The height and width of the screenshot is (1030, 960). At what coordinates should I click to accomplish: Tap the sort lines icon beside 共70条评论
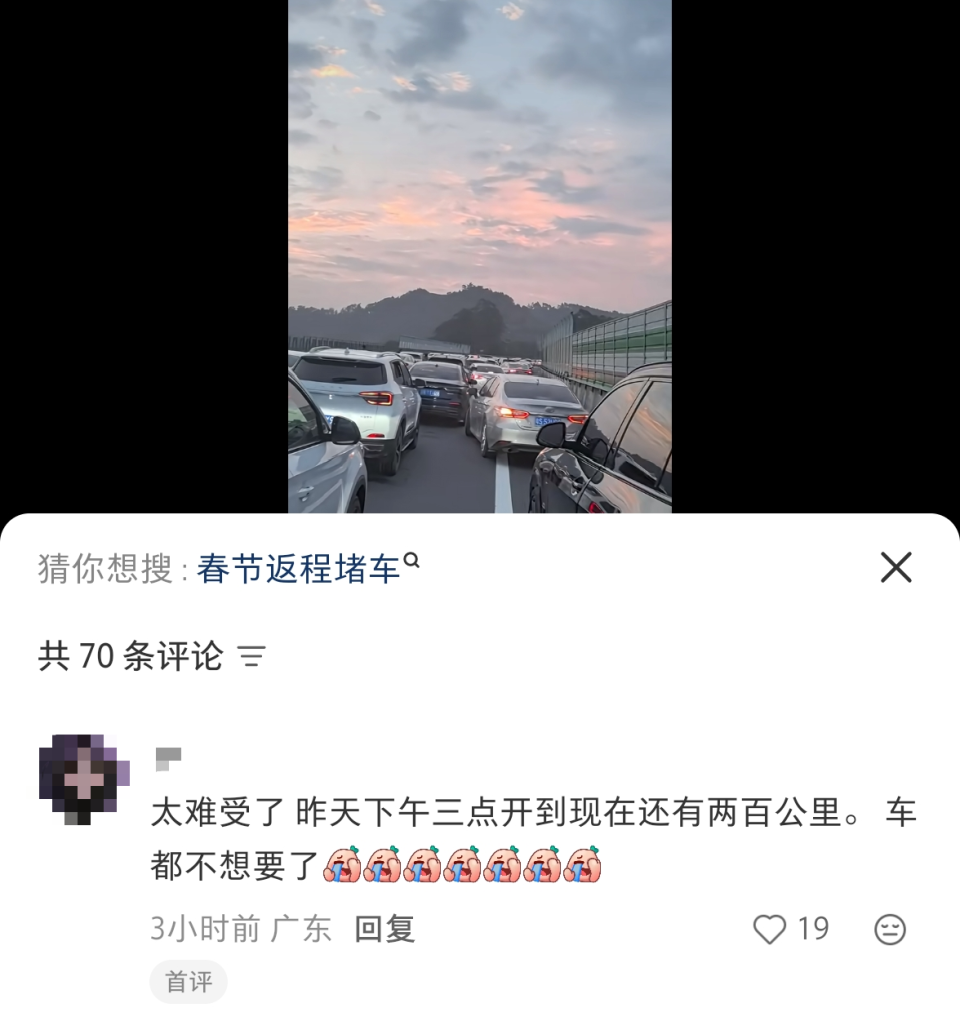(253, 657)
